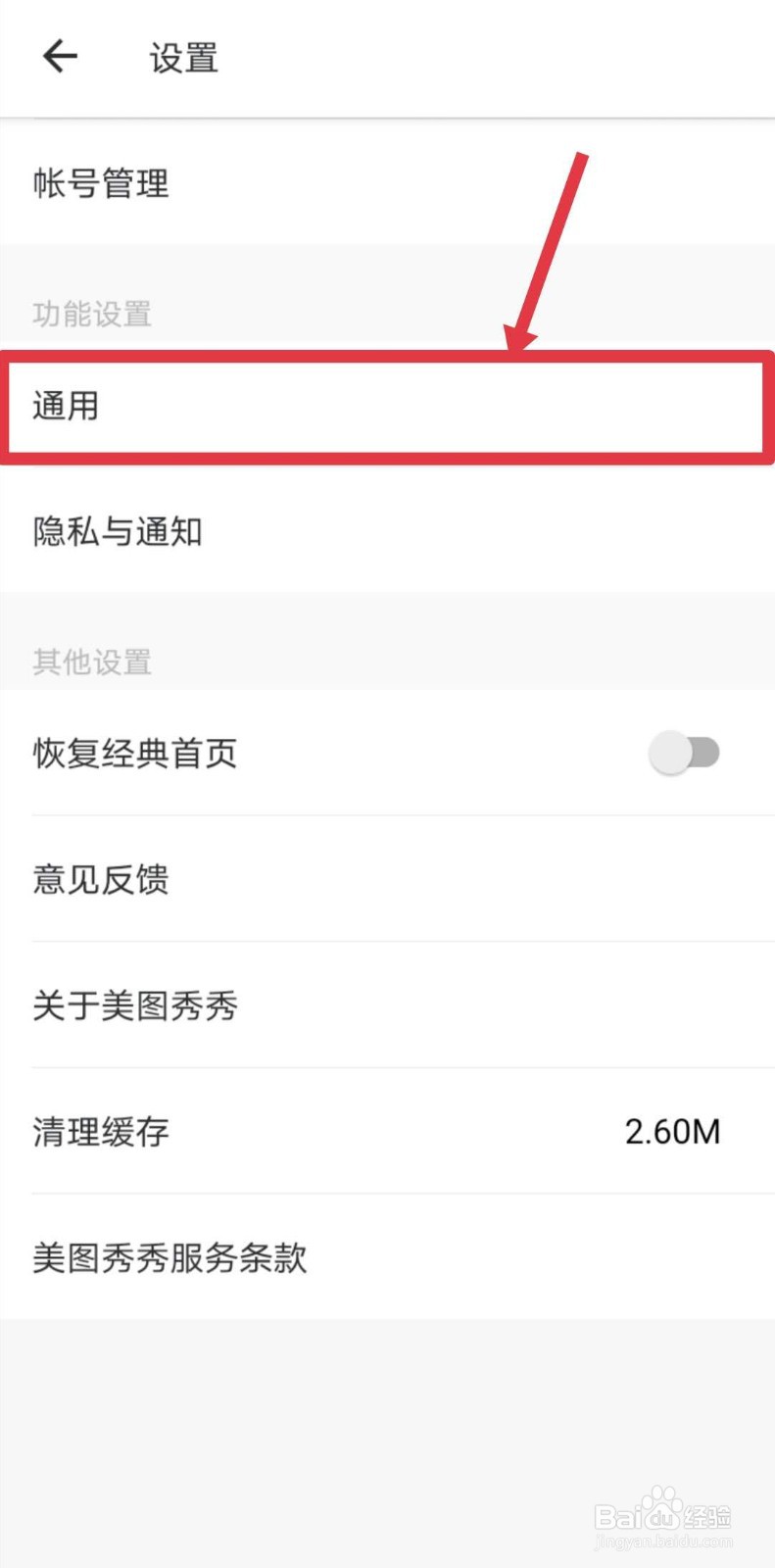This screenshot has height=1568, width=775.
Task: Tap 清理缓存 to clear 2.60M cache
Action: (101, 1132)
